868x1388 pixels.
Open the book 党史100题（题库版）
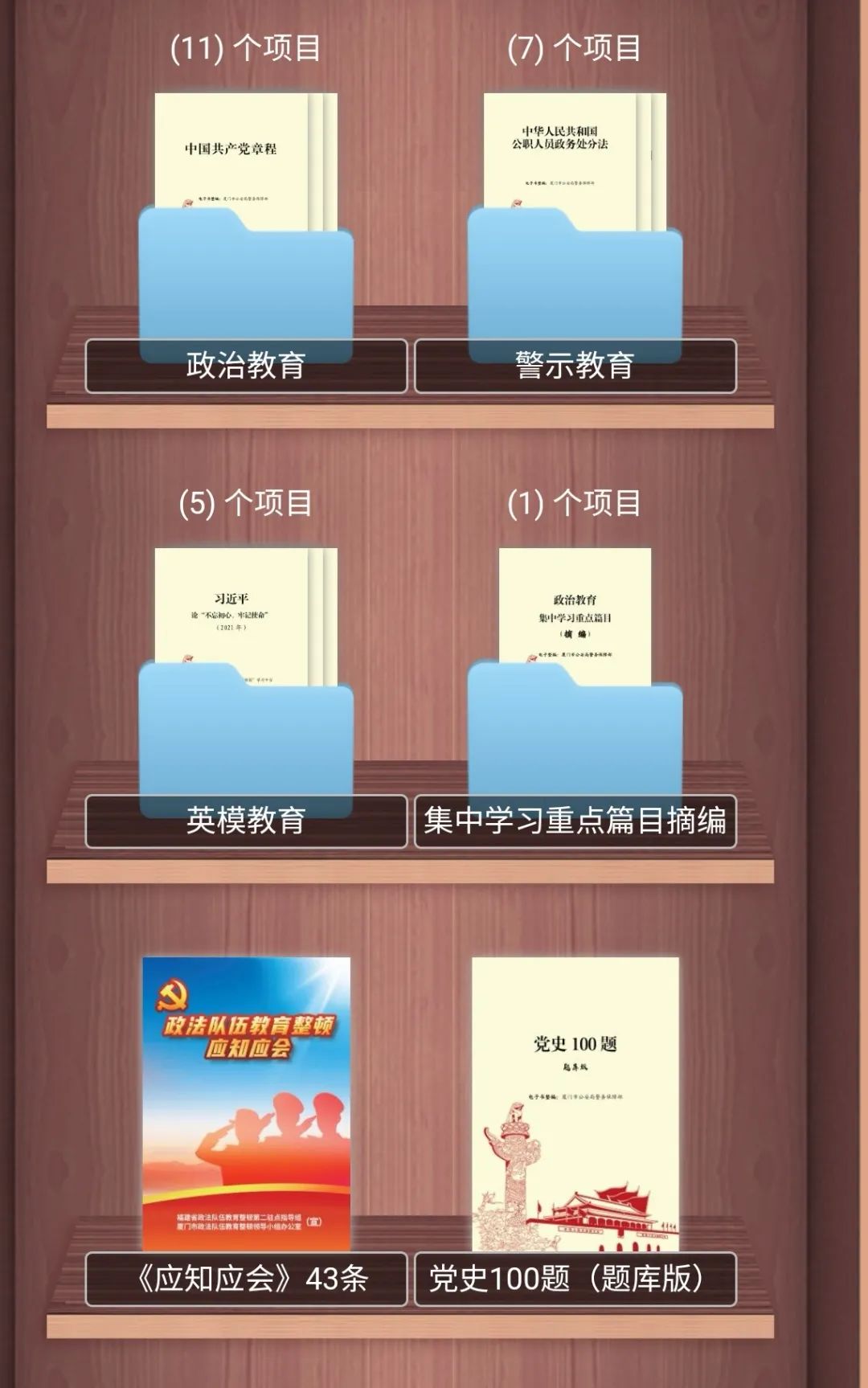[x=575, y=1103]
